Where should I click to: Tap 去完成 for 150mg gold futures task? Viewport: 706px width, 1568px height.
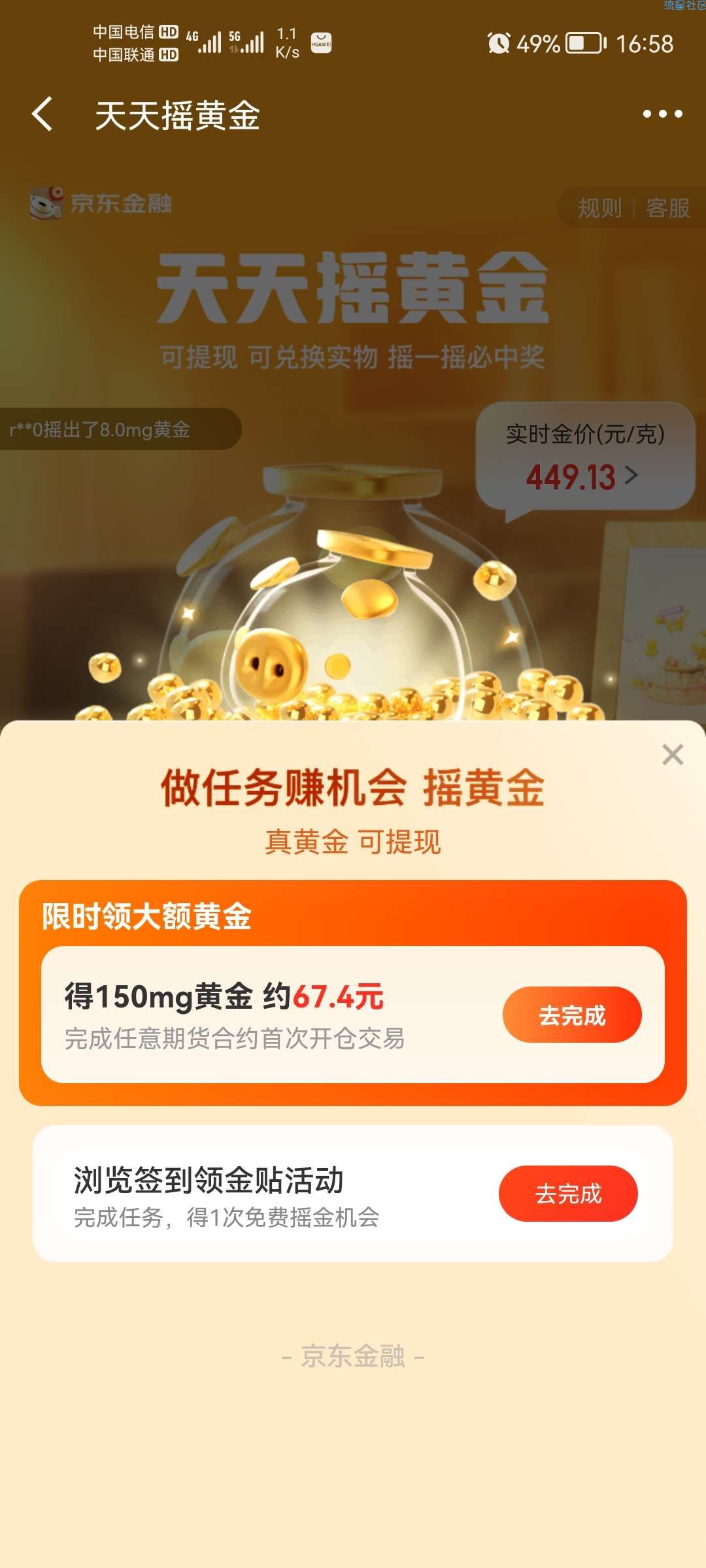click(572, 1015)
